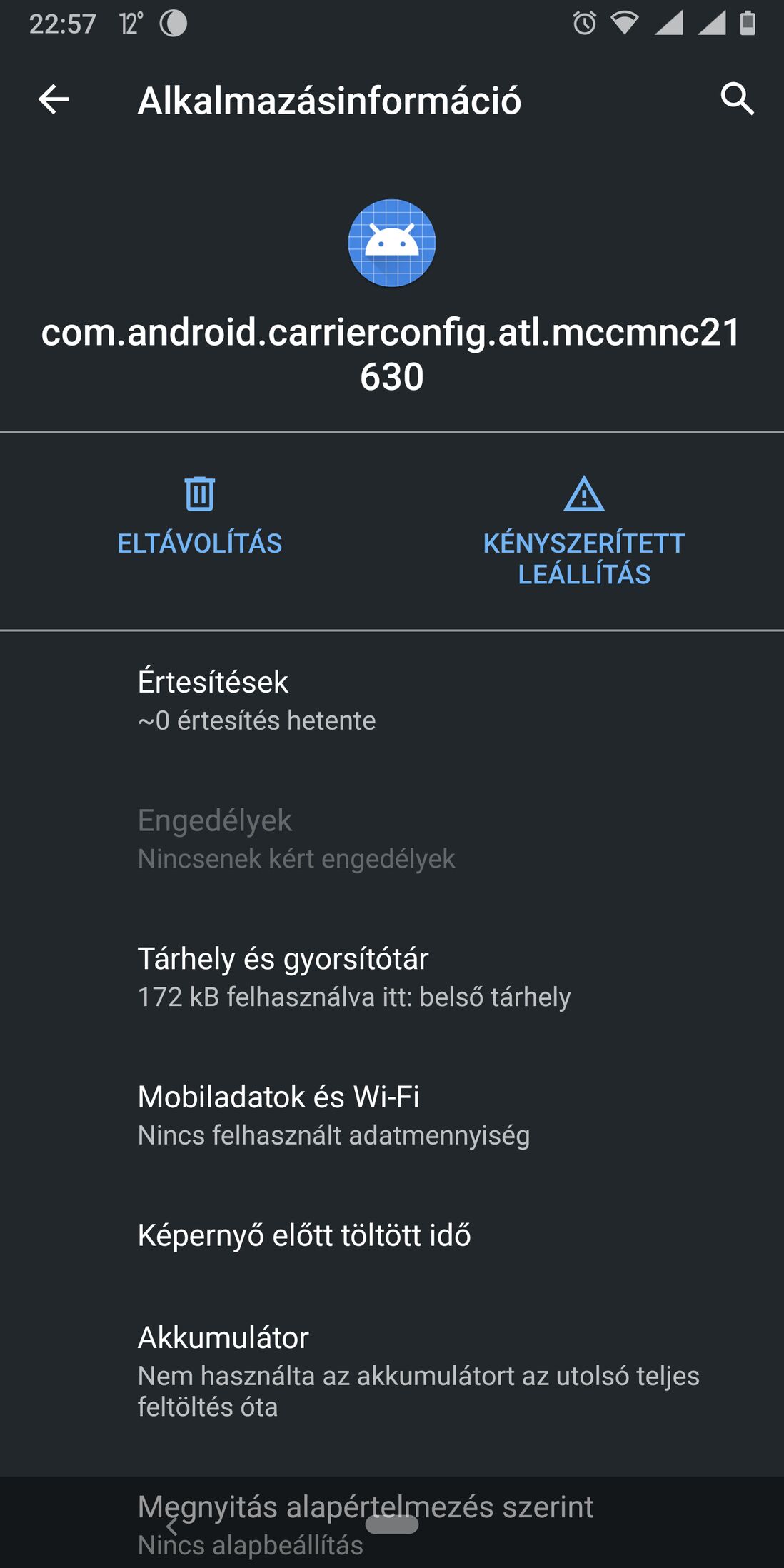Viewport: 784px width, 1568px height.
Task: Open Mobiladatok és Wi-Fi usage
Action: point(392,1115)
